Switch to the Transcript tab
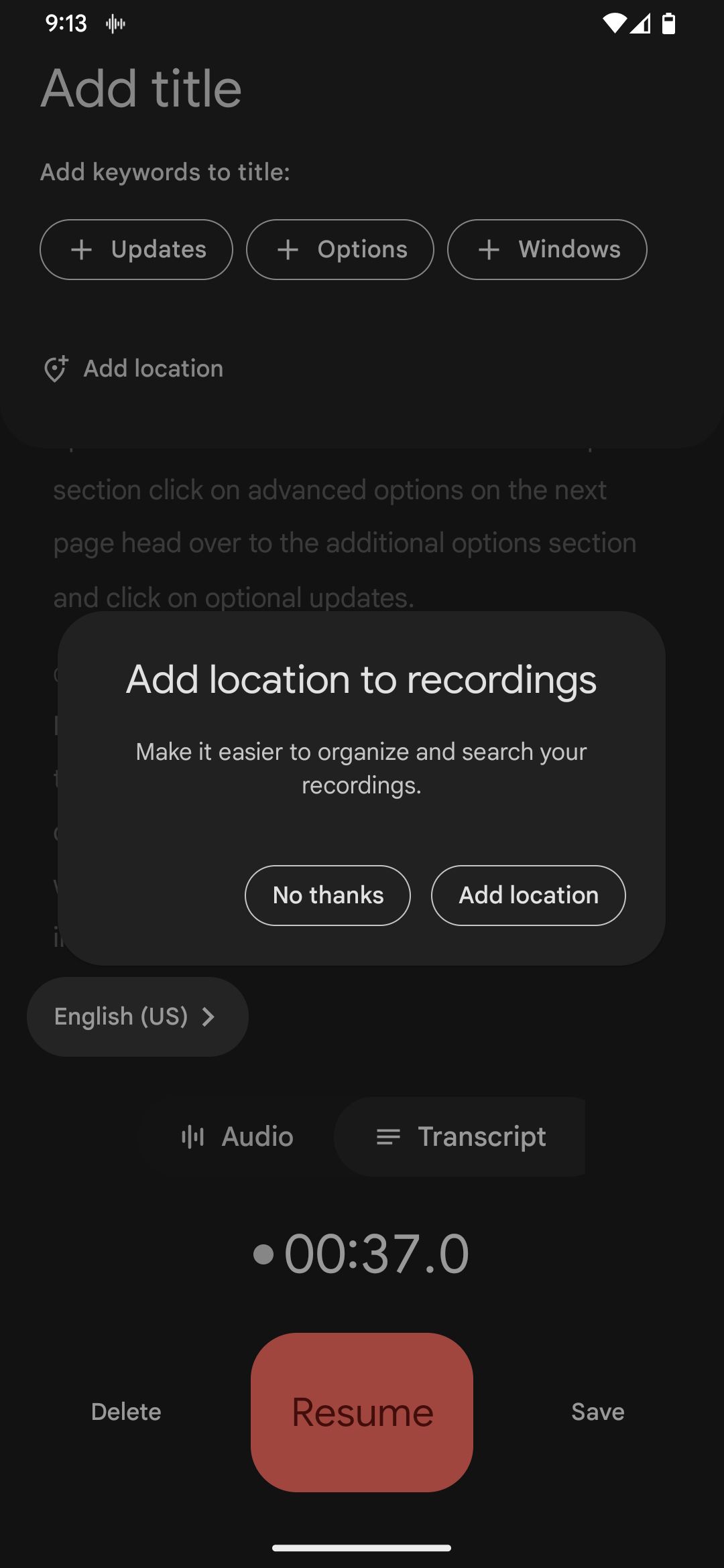Screen dimensions: 724x1568 point(460,1136)
